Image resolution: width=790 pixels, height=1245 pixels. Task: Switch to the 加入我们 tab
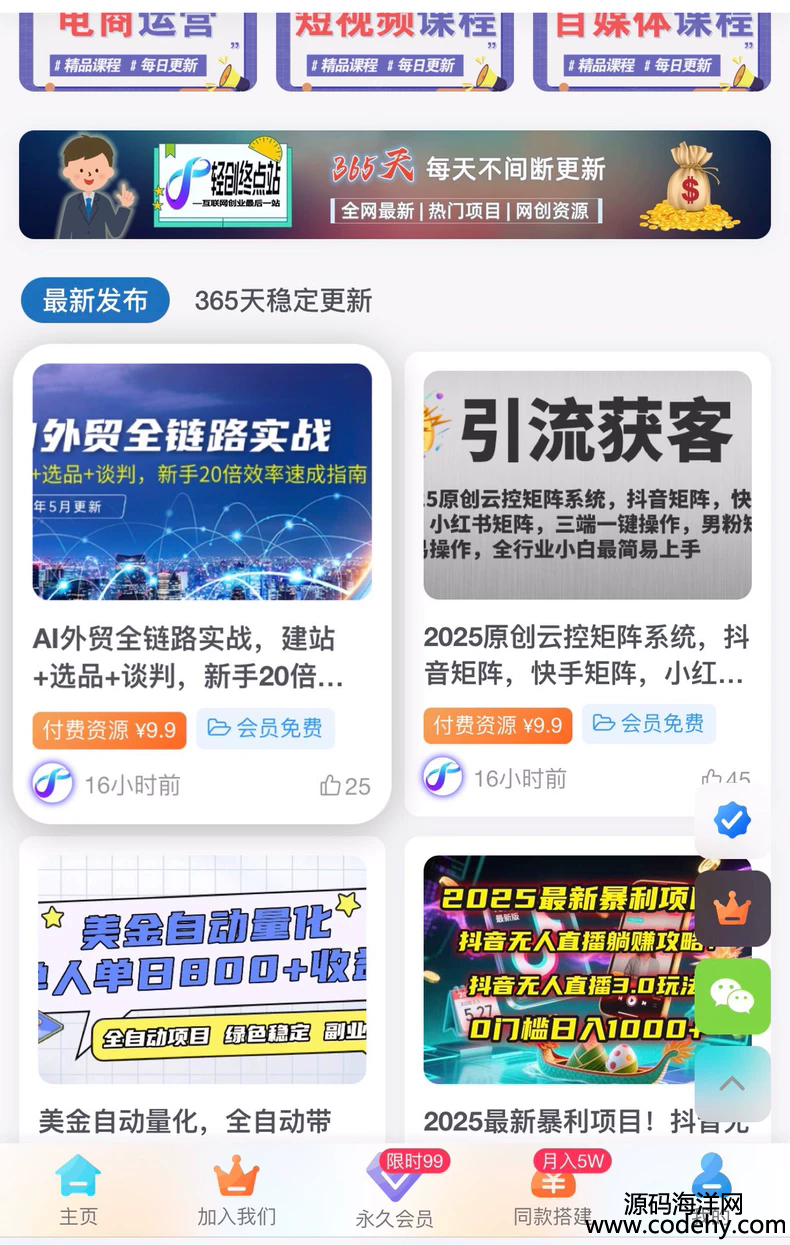(236, 1190)
